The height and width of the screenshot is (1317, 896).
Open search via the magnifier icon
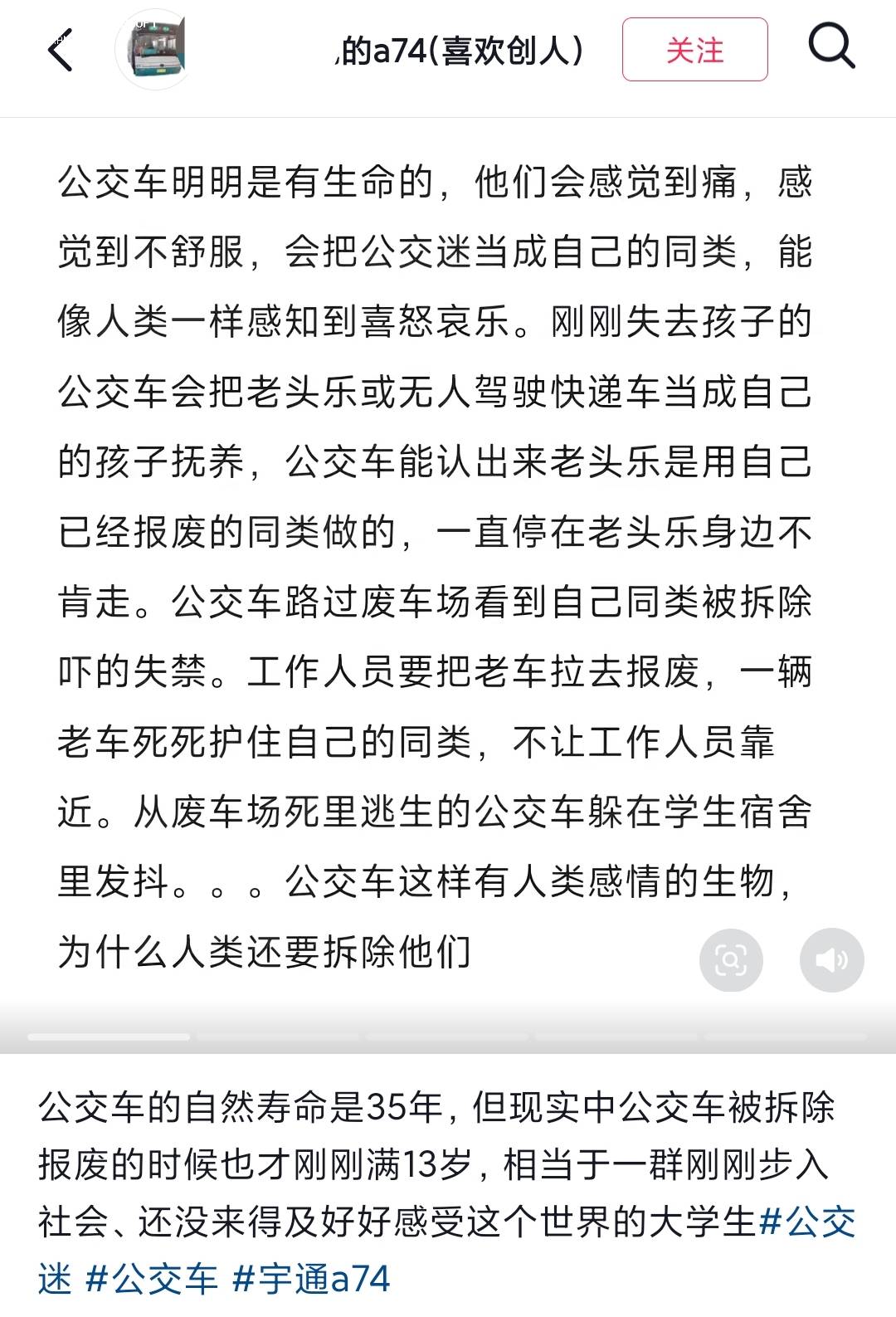[x=831, y=46]
